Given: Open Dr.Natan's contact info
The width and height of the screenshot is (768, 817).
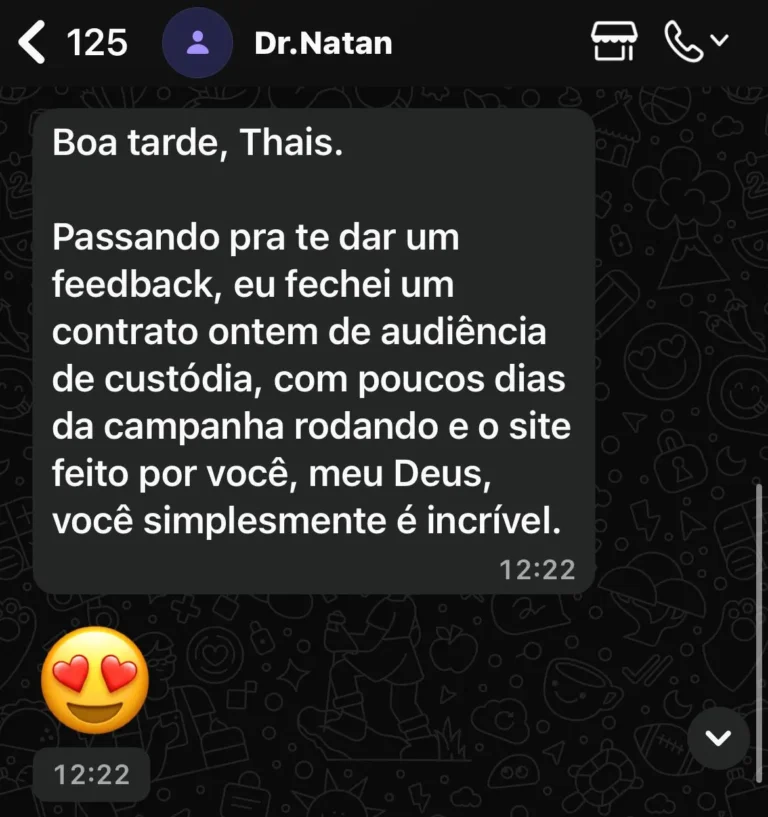Looking at the screenshot, I should 325,43.
